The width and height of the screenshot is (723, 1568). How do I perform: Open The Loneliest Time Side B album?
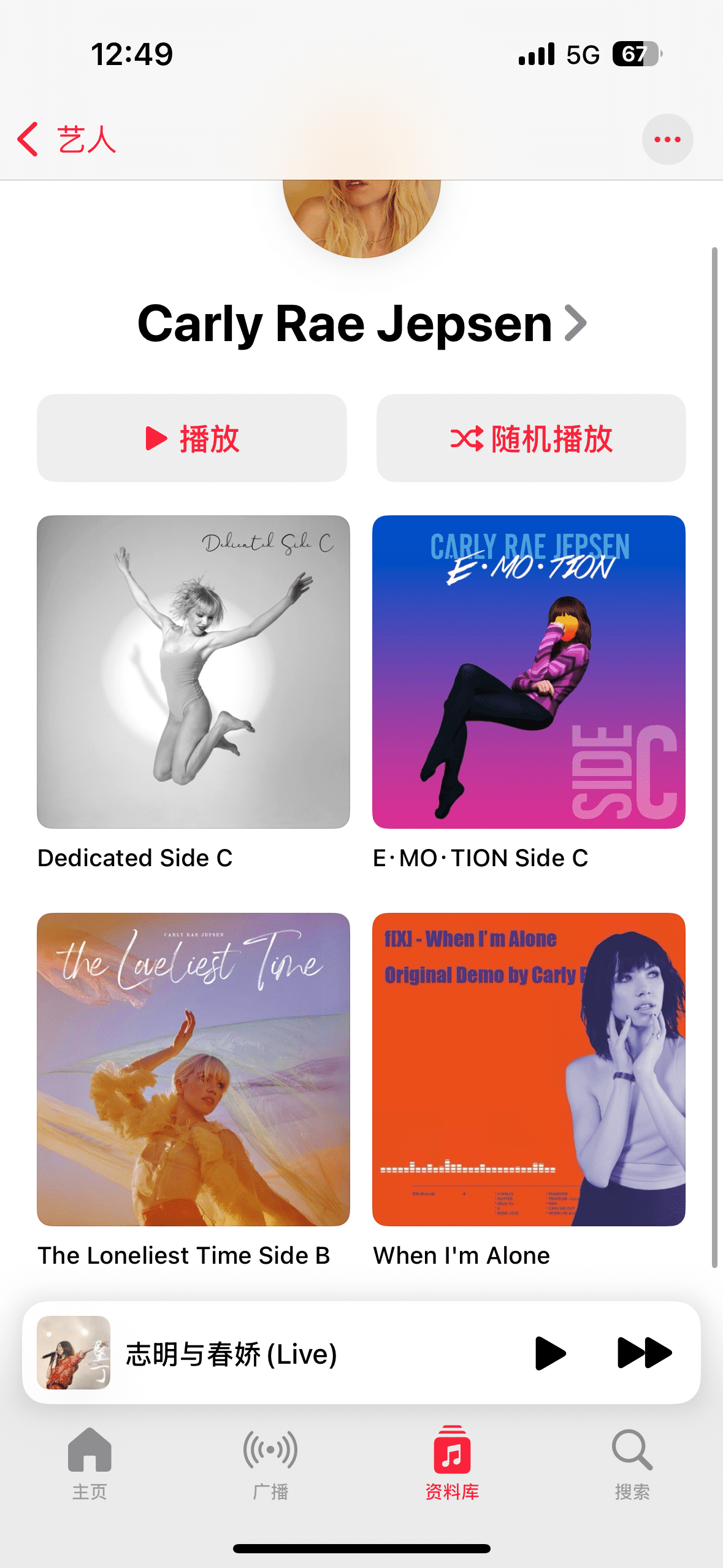[x=193, y=1069]
